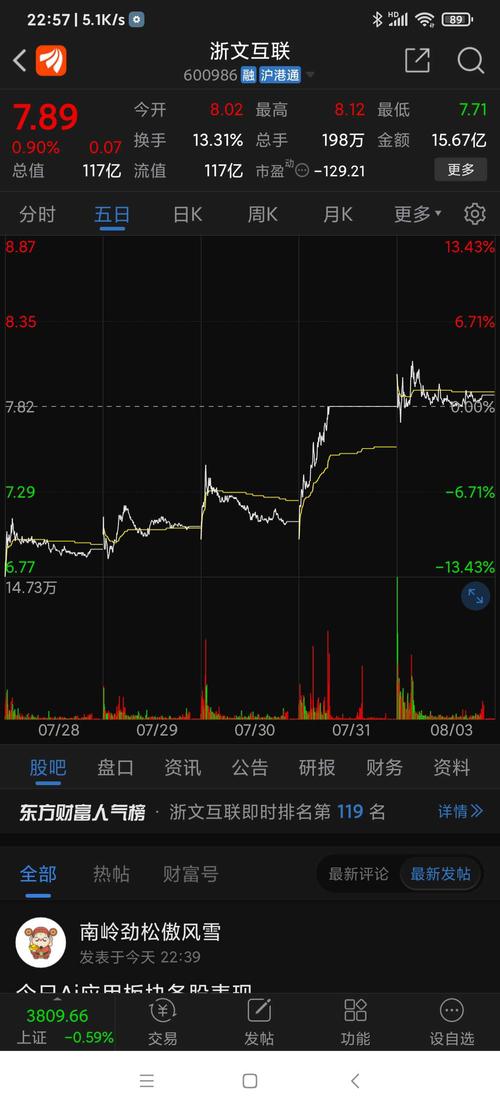Image resolution: width=500 pixels, height=1111 pixels.
Task: Tap the system home button
Action: [x=250, y=1081]
